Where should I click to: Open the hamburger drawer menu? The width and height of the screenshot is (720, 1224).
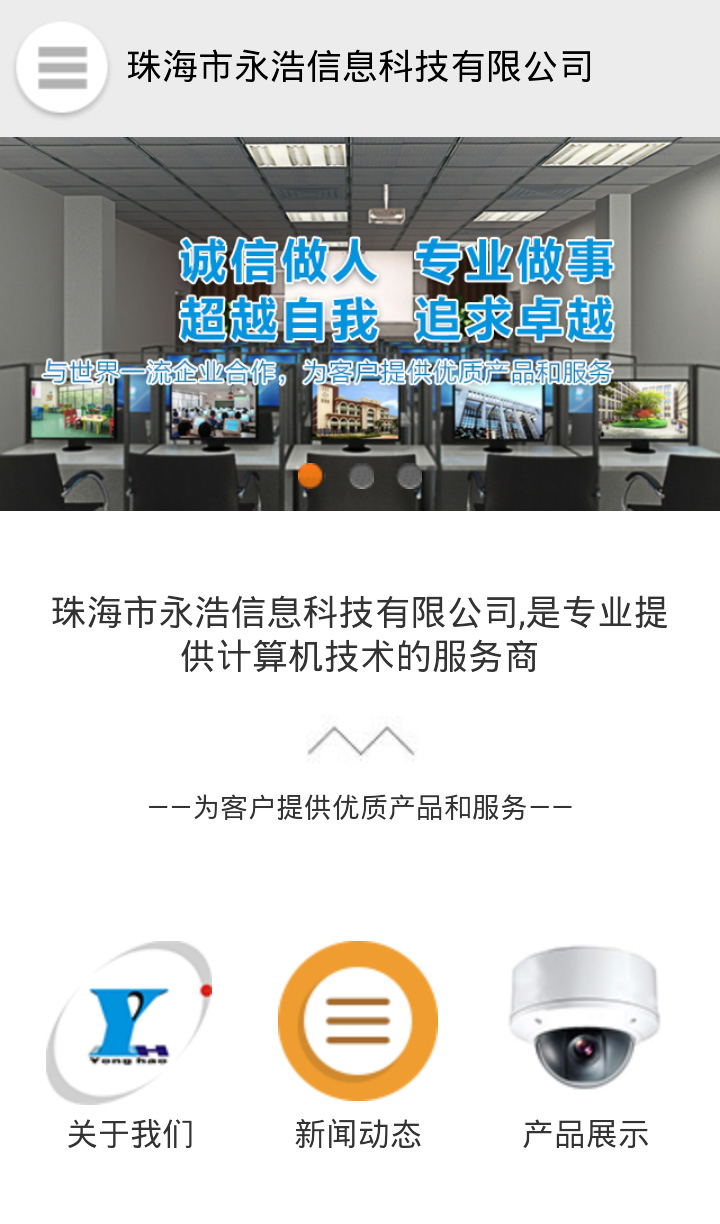(62, 68)
